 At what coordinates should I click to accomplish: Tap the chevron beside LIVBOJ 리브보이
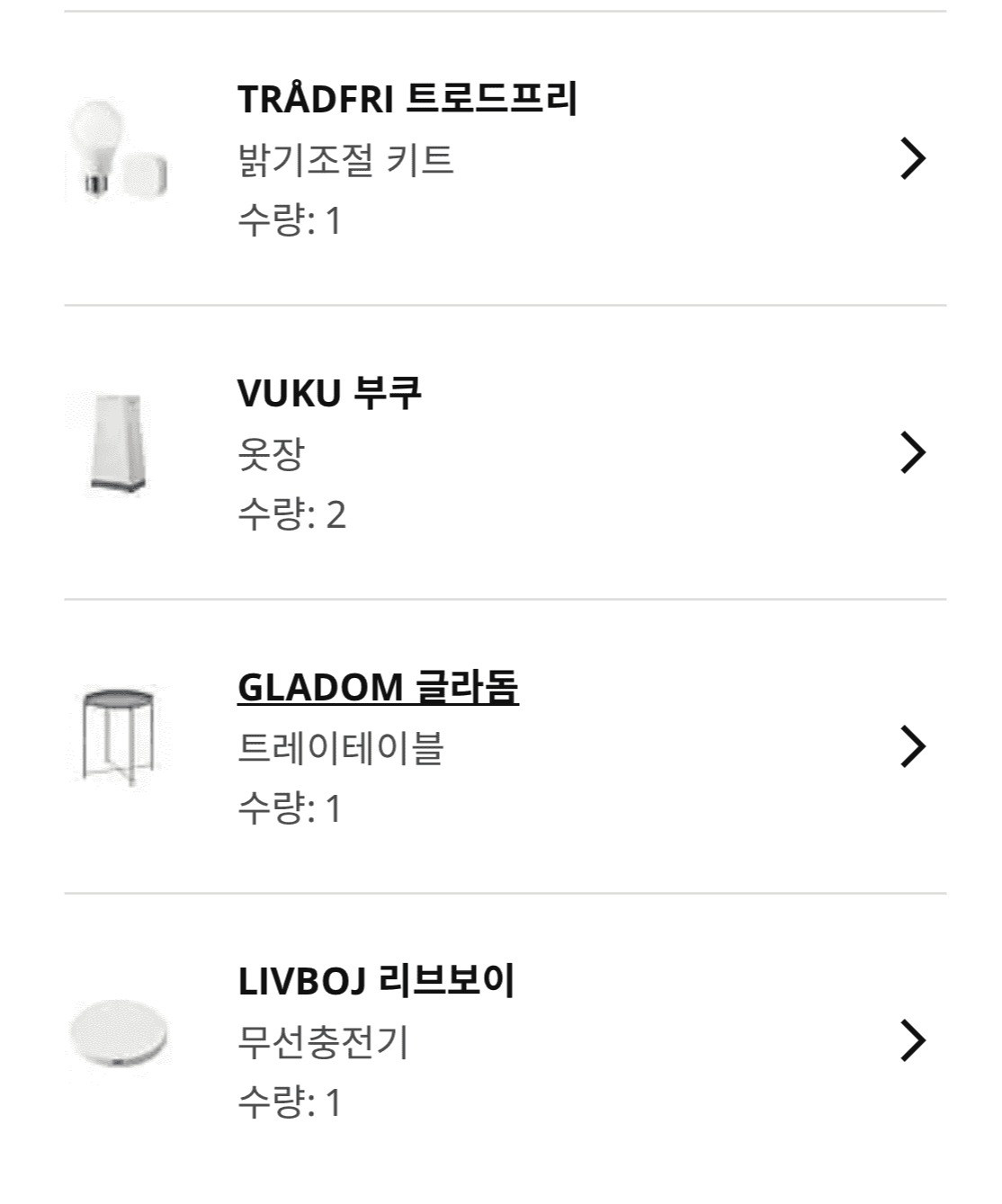pyautogui.click(x=912, y=1040)
